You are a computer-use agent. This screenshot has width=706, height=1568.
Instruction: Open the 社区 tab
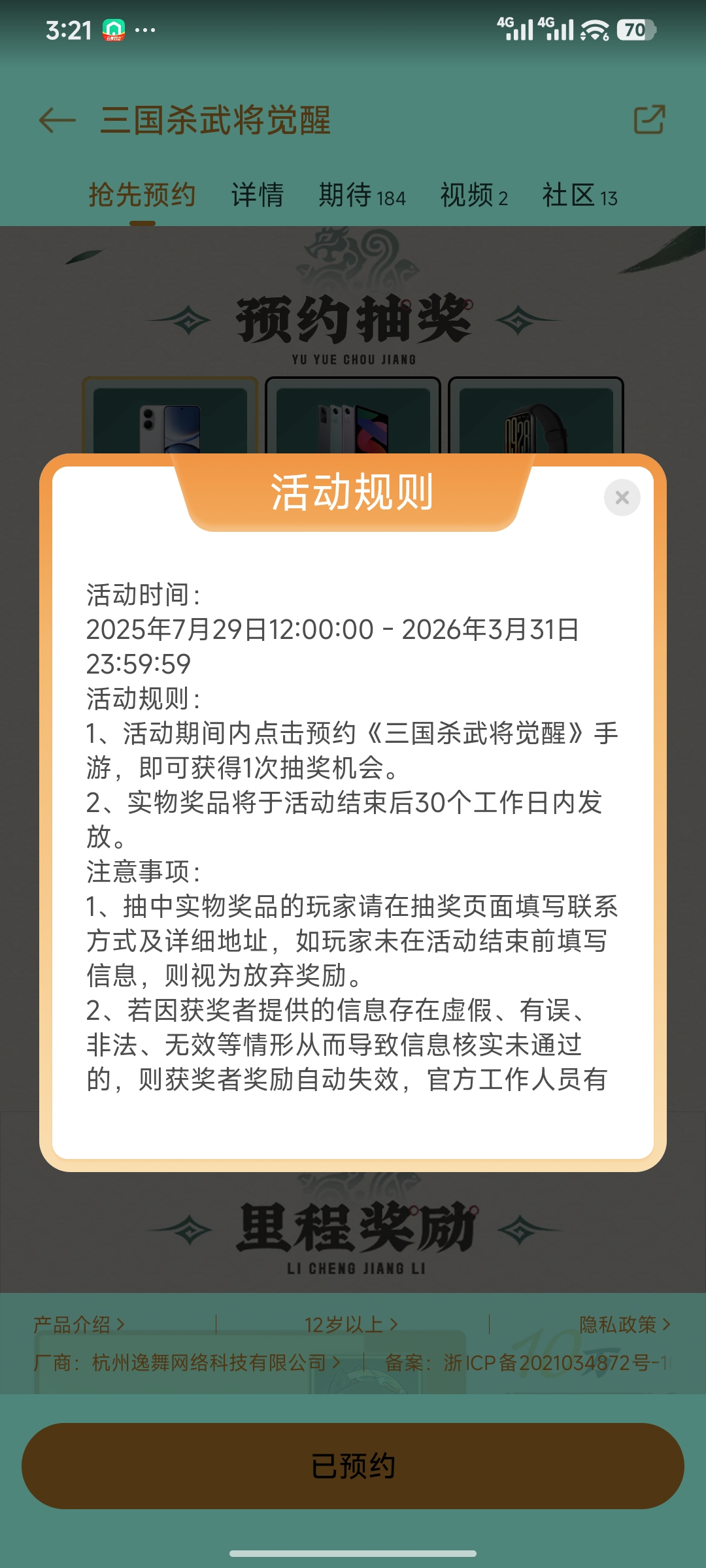click(579, 195)
